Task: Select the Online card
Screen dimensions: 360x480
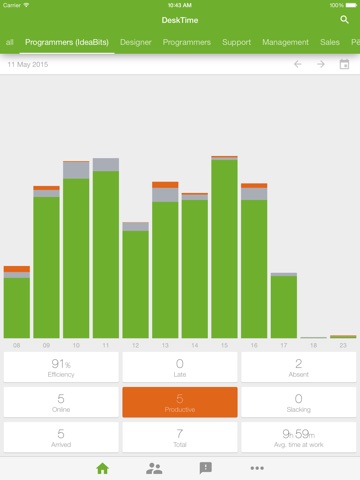Action: click(61, 402)
